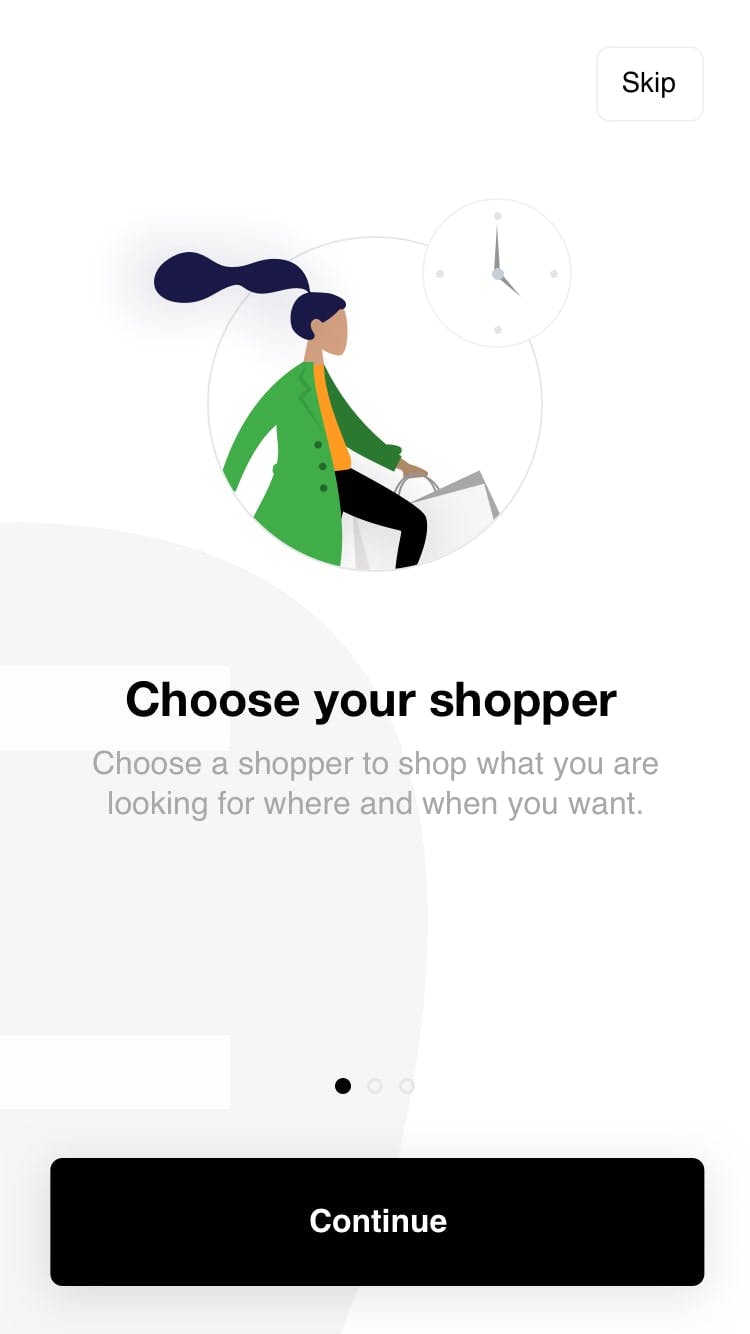750x1334 pixels.
Task: Skip the onboarding intro
Action: (x=649, y=83)
